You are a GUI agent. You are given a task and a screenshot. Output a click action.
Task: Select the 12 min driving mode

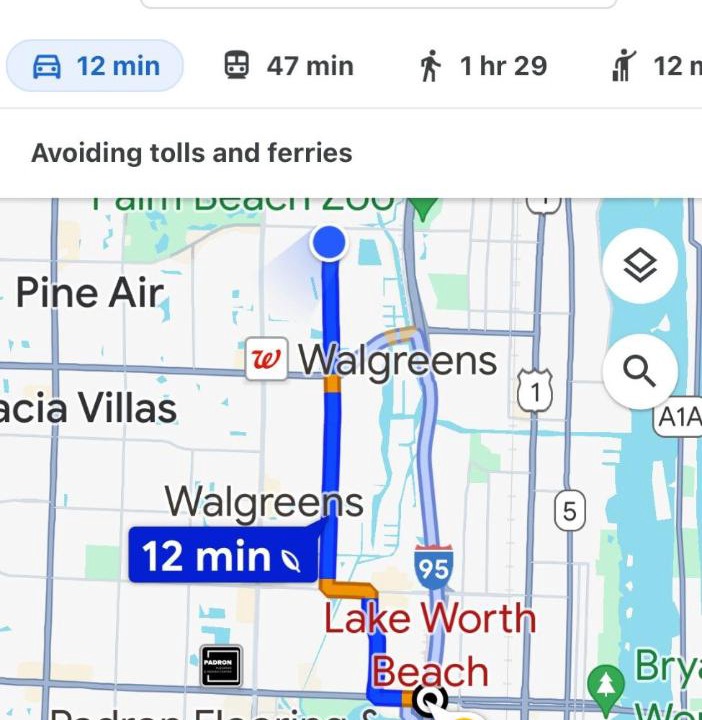tap(96, 67)
